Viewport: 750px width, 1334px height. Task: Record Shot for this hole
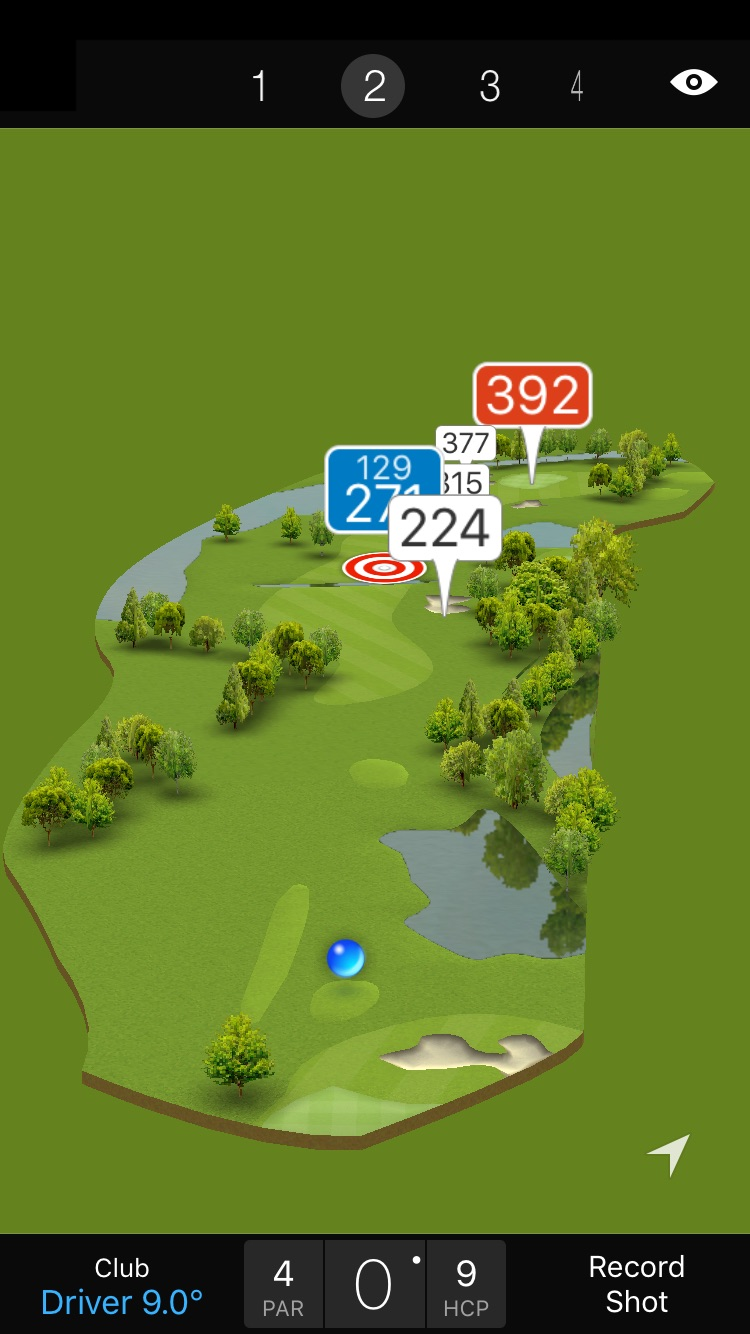pos(636,1285)
